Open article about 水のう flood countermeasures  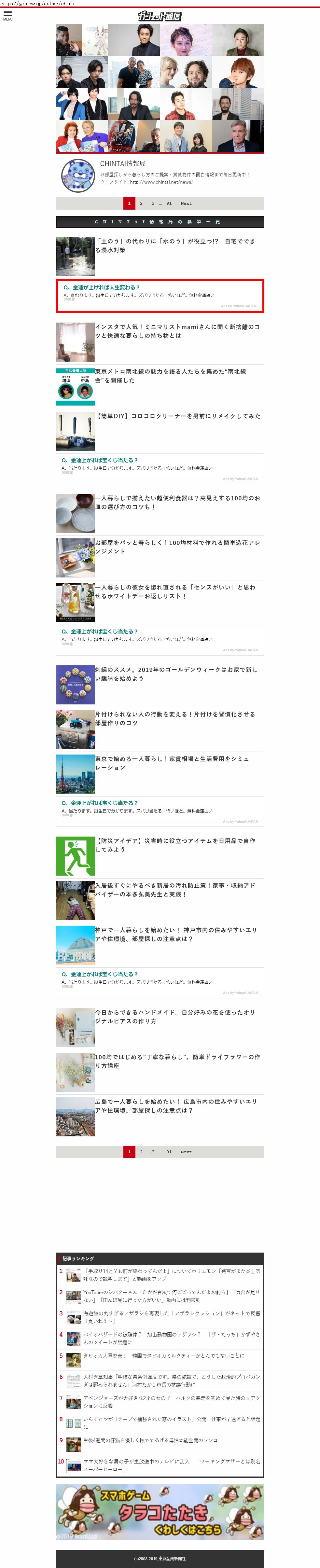(x=176, y=246)
